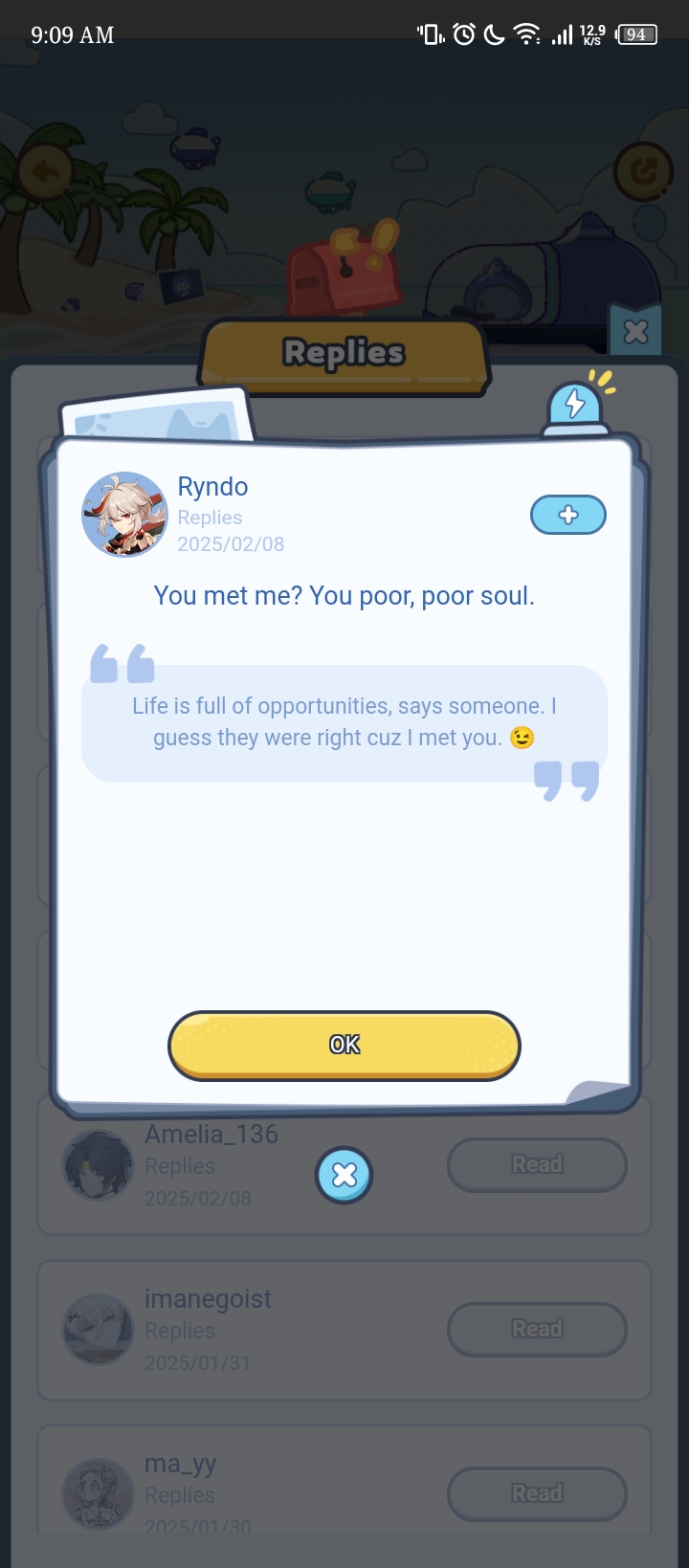Confirm with the yellow OK button
This screenshot has width=689, height=1568.
click(x=344, y=1045)
